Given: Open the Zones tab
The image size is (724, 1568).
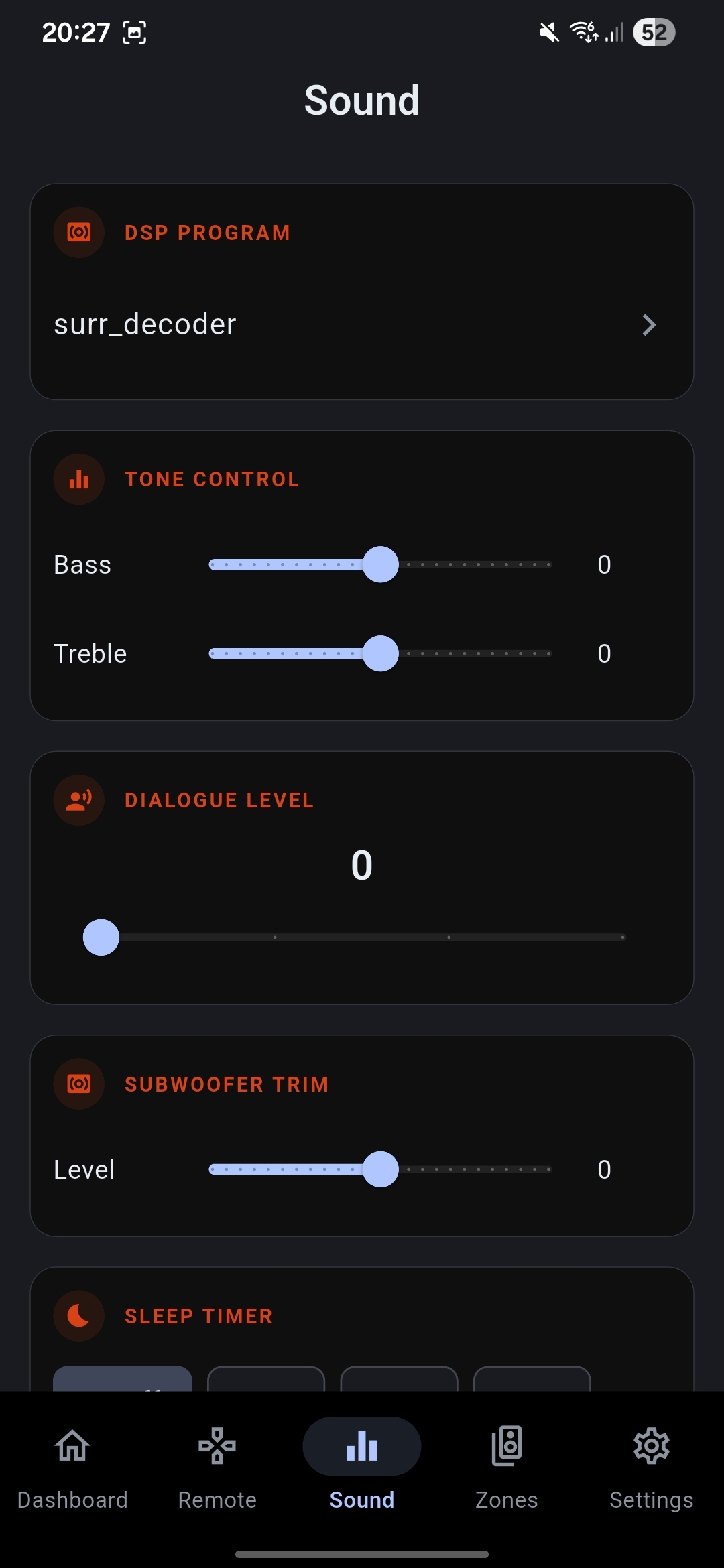Looking at the screenshot, I should click(x=507, y=1467).
